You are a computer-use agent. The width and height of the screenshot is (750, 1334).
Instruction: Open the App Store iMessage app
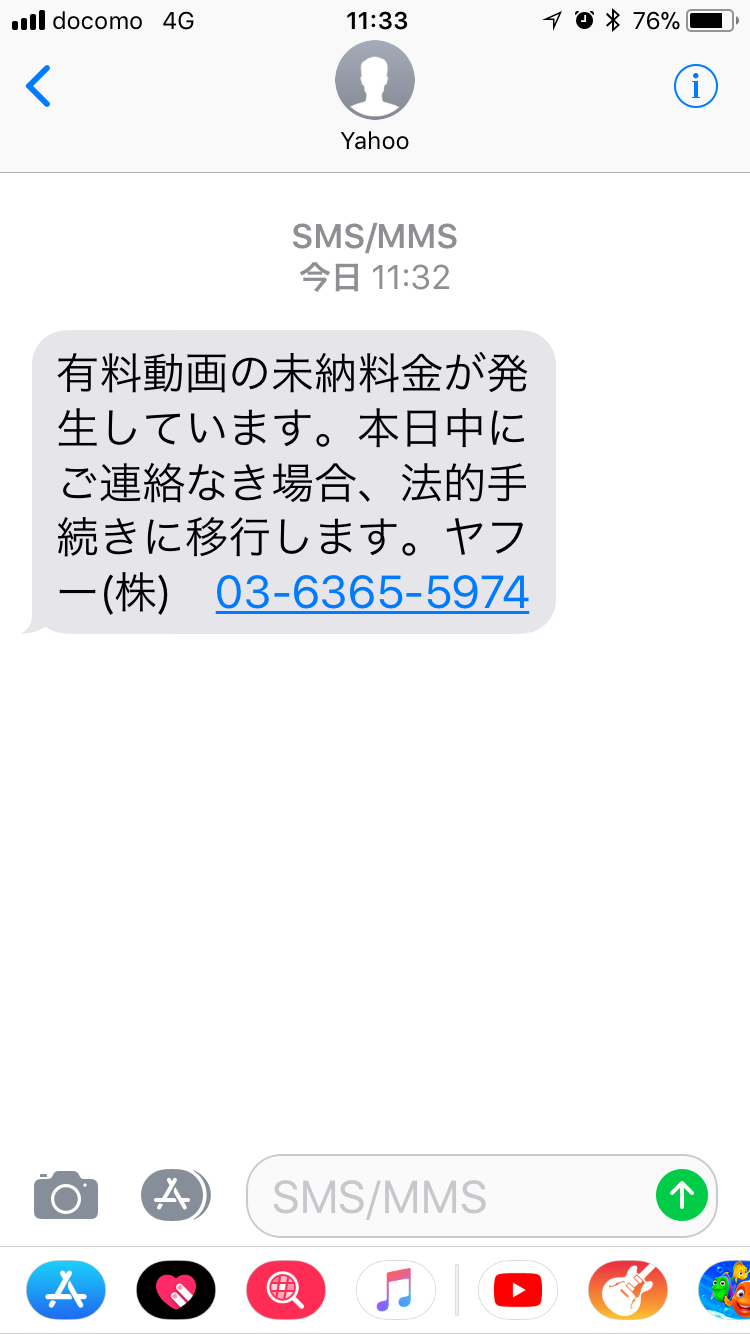click(66, 1290)
